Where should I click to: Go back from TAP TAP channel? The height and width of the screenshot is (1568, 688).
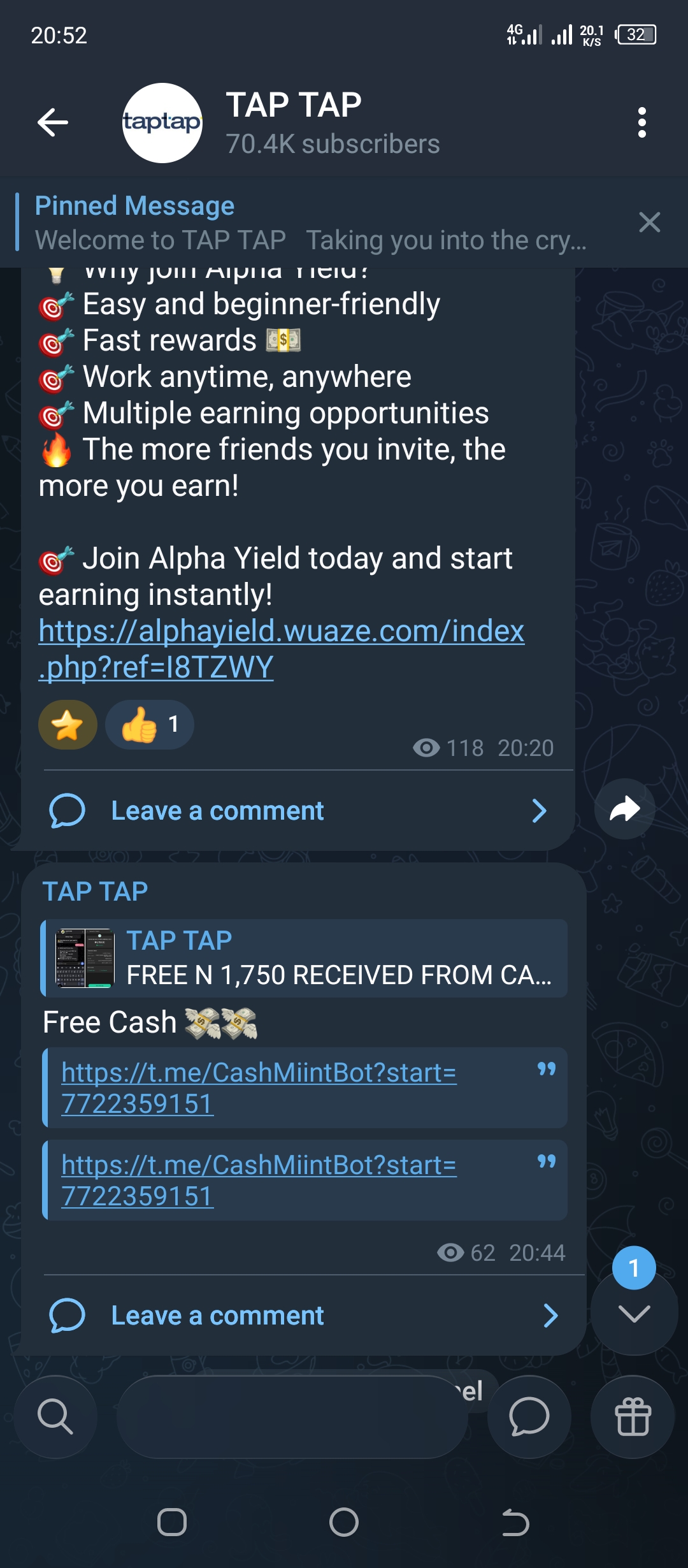point(53,122)
